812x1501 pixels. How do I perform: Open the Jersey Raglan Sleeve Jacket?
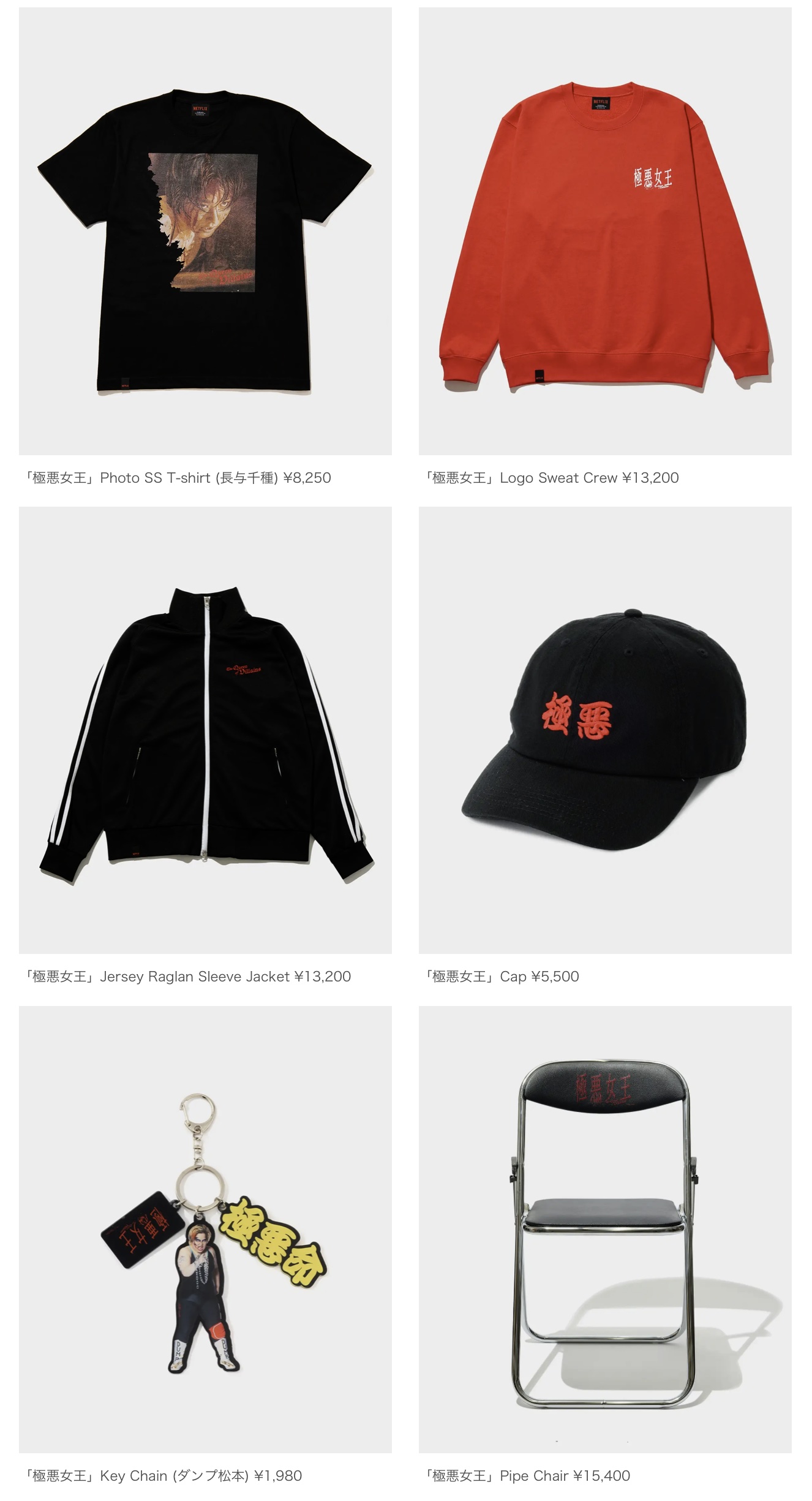coord(205,730)
